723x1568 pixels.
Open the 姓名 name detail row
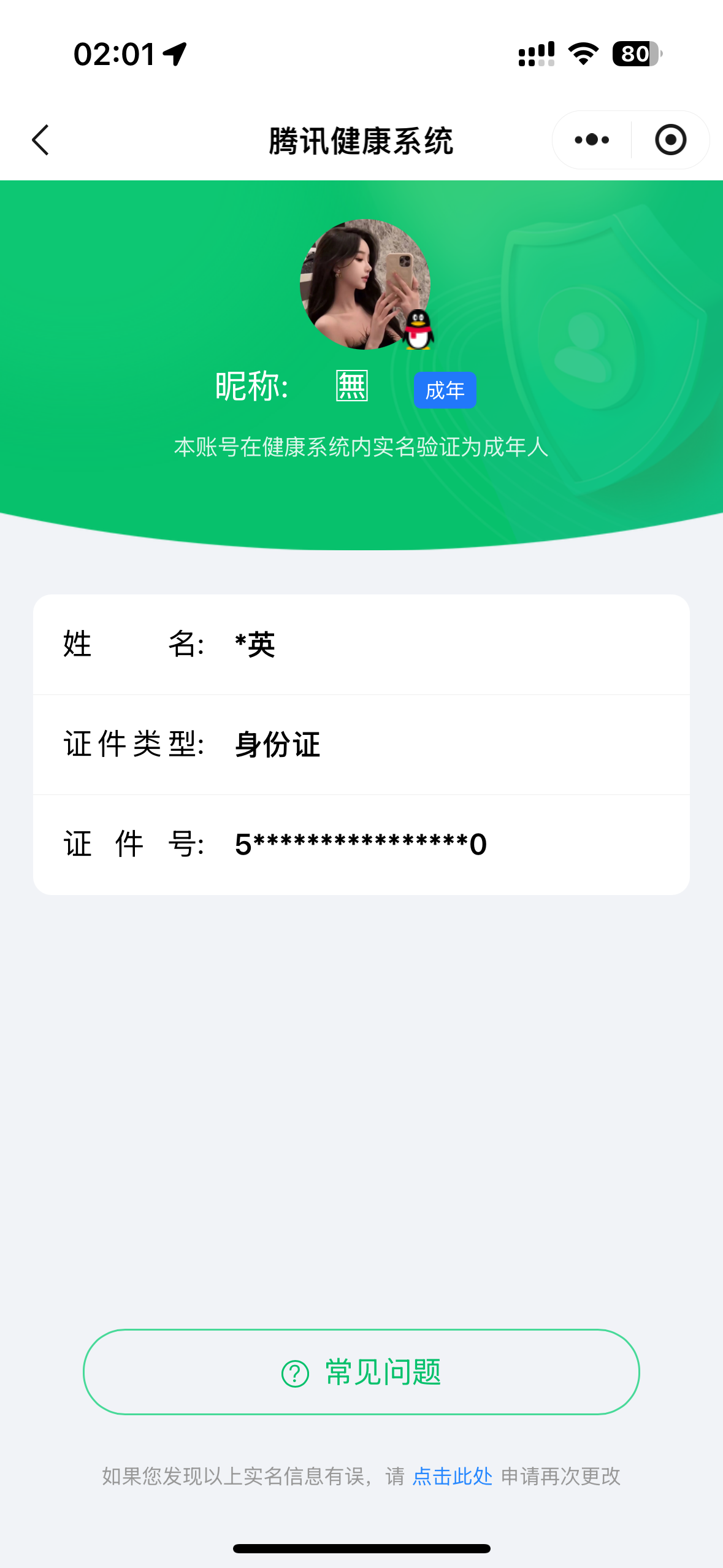point(362,644)
